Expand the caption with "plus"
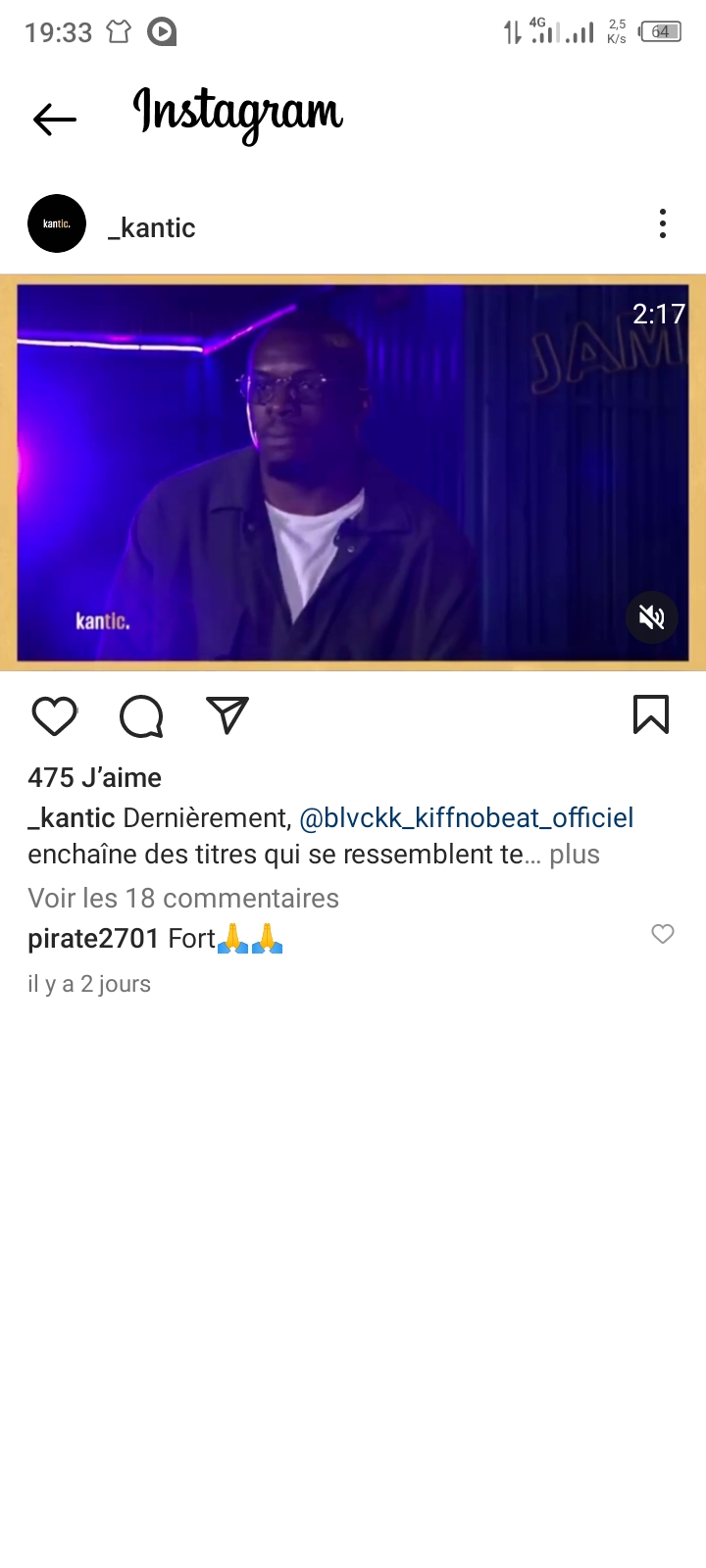 tap(574, 855)
